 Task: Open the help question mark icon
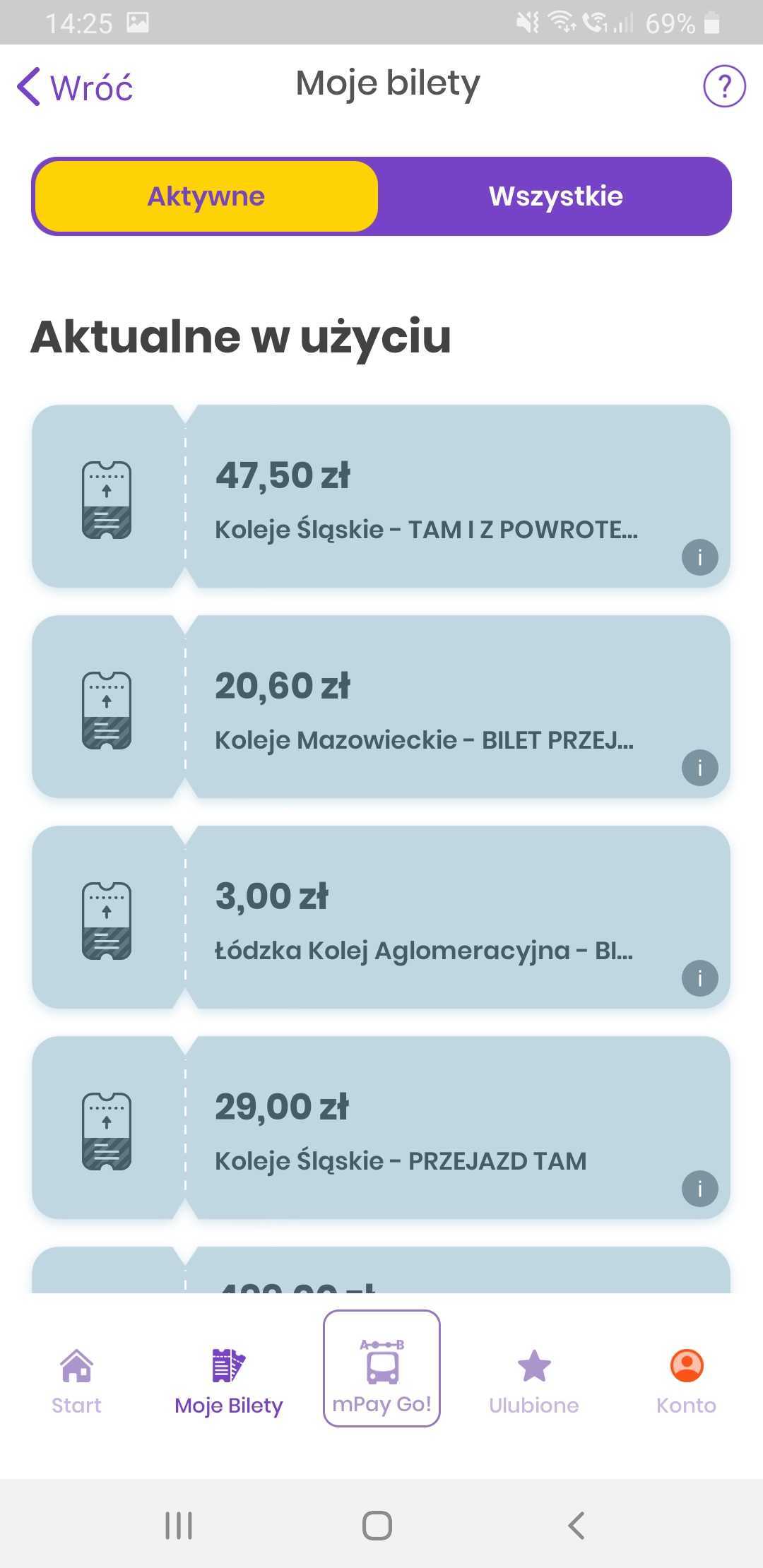[x=723, y=86]
